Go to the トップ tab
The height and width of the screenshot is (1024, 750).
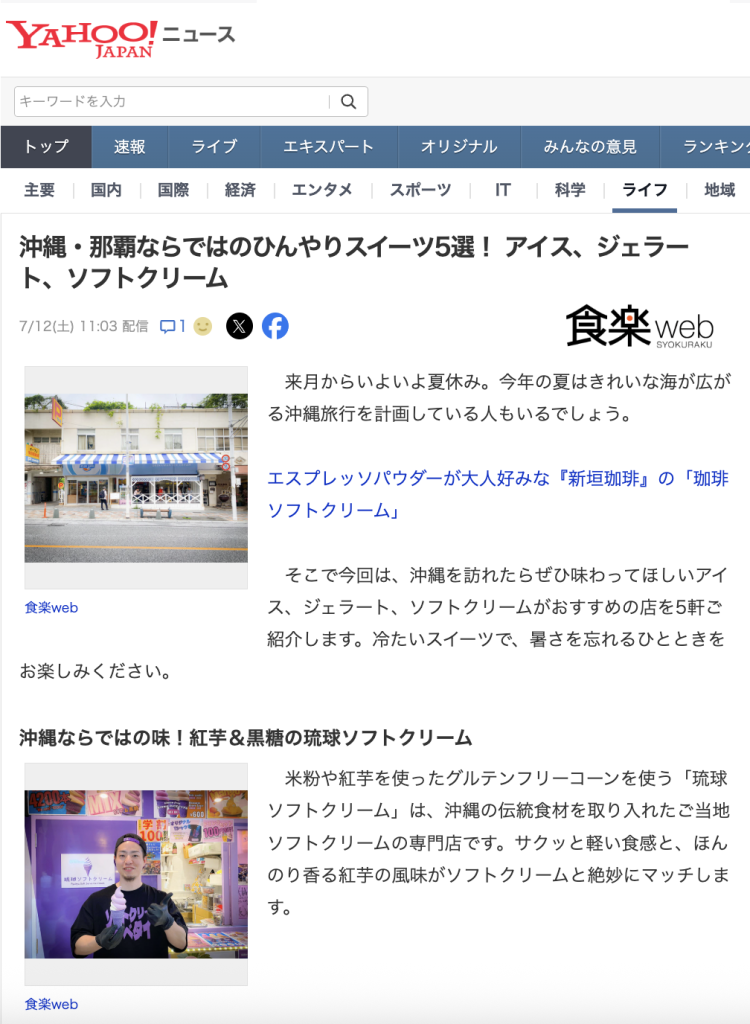[x=46, y=147]
